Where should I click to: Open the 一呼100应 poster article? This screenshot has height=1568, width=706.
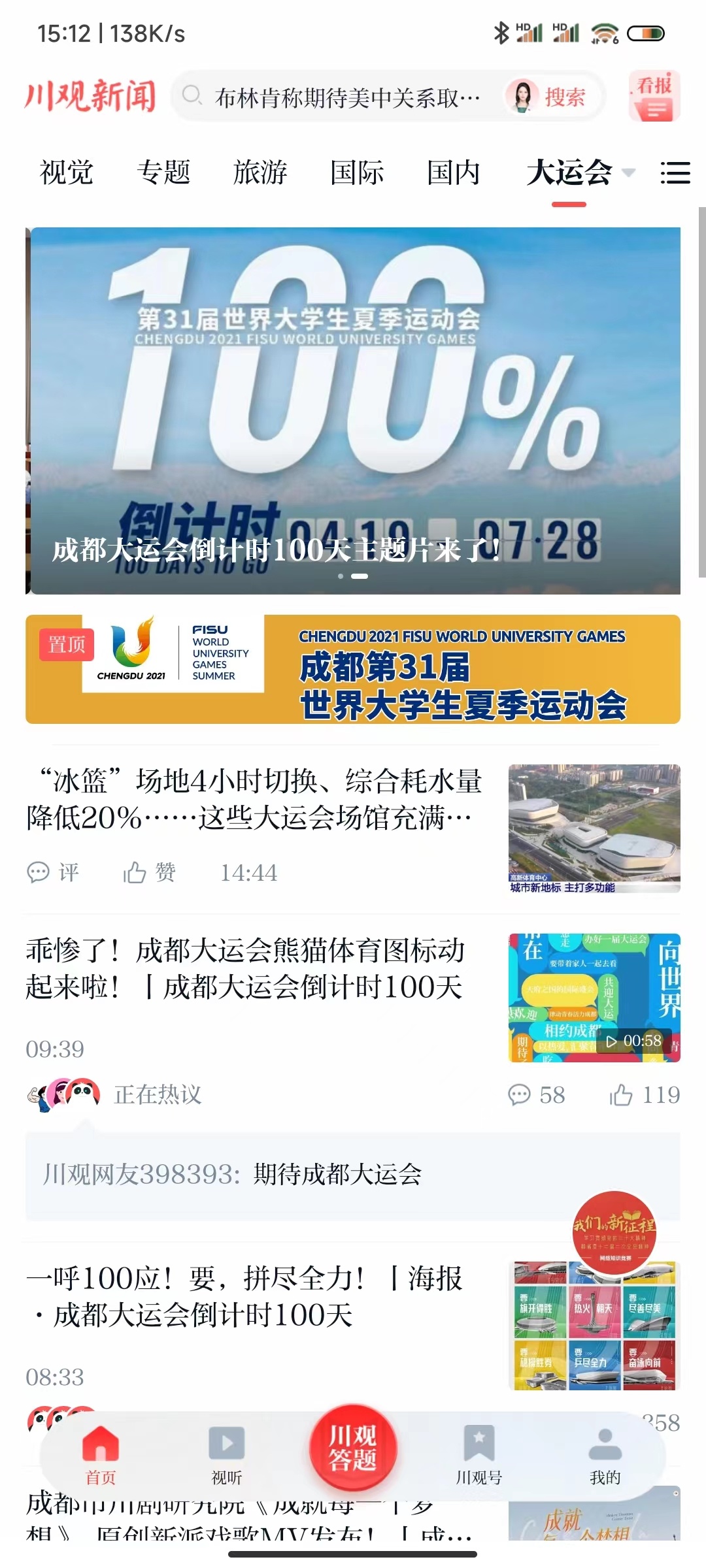(x=245, y=1297)
